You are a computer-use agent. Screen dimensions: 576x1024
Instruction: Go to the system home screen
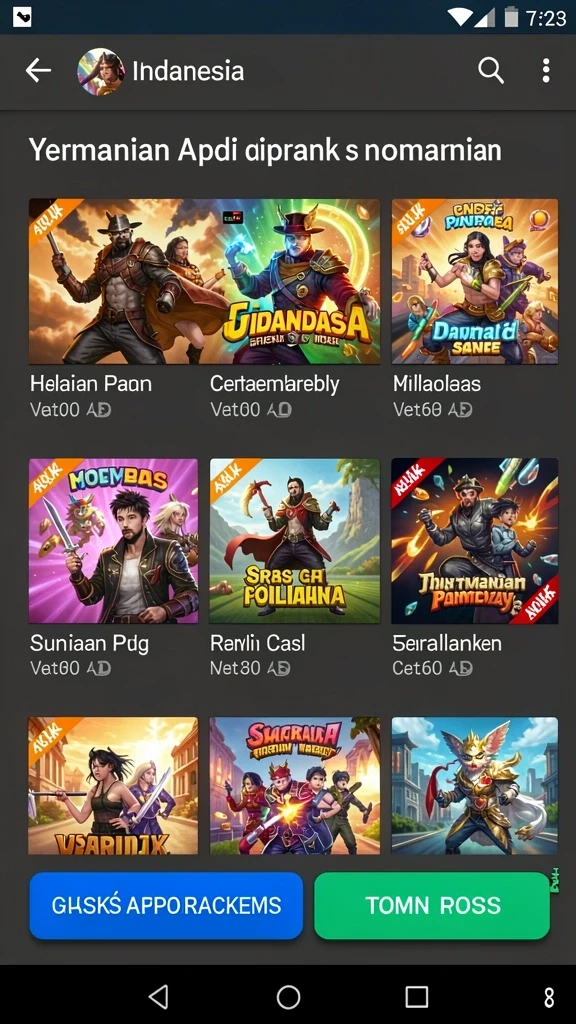click(288, 997)
